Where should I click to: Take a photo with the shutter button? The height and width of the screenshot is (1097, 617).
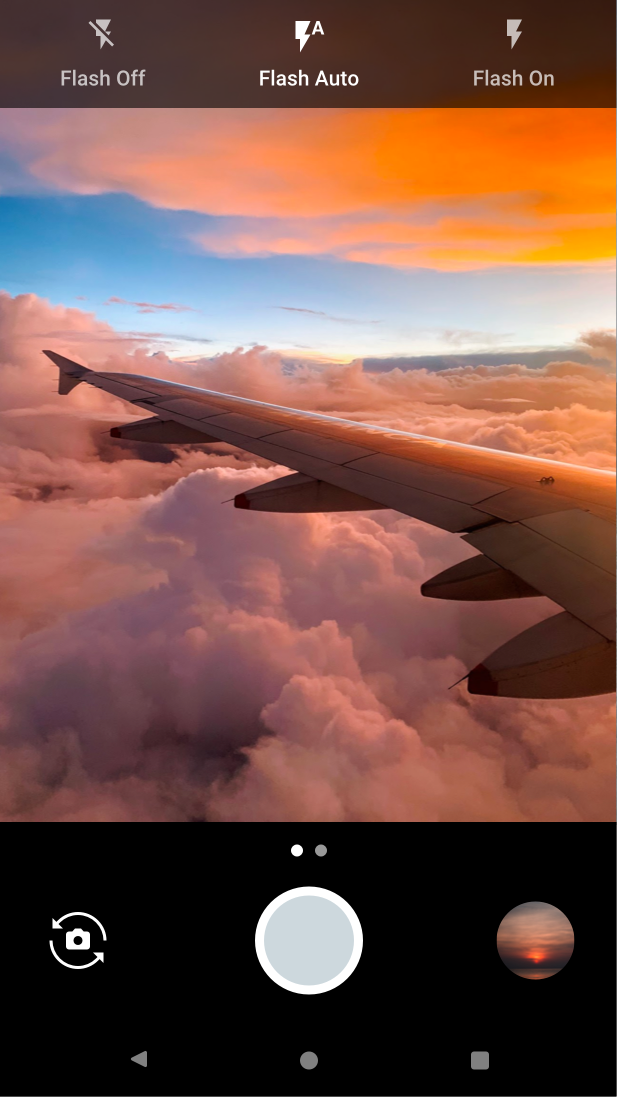pyautogui.click(x=309, y=940)
